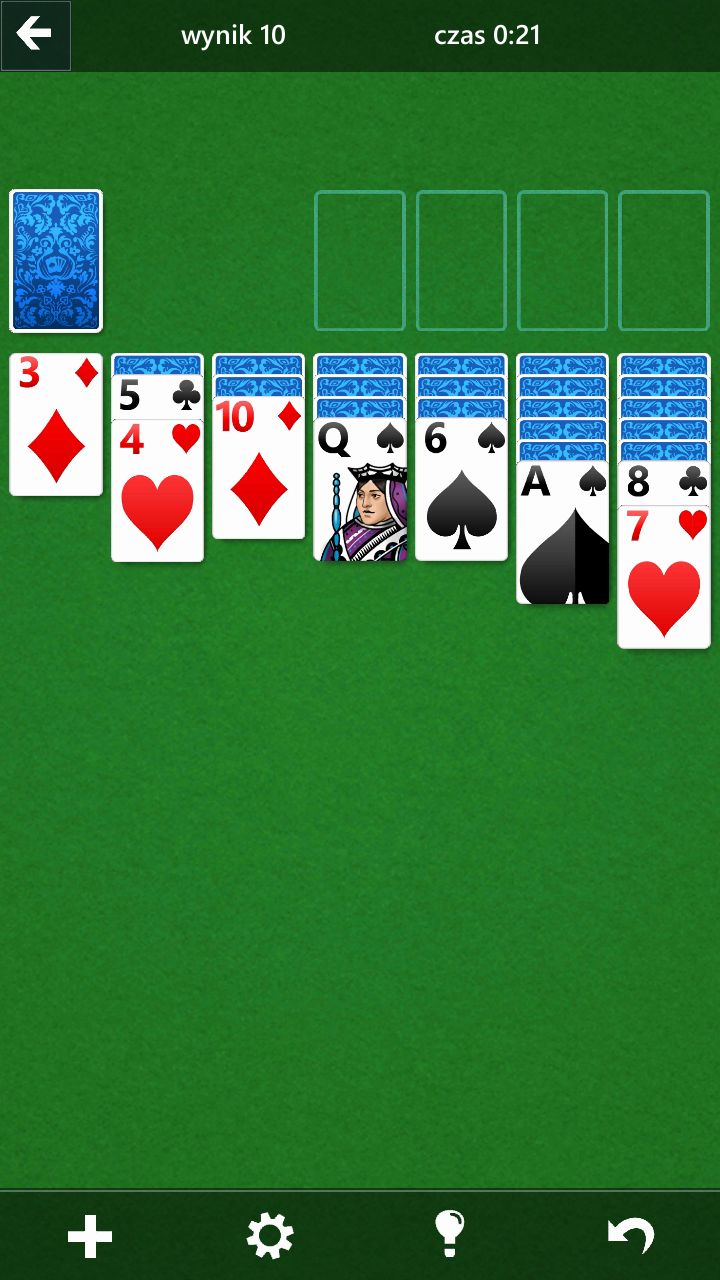The height and width of the screenshot is (1280, 720).
Task: Tap the queen of spades card
Action: tap(360, 490)
